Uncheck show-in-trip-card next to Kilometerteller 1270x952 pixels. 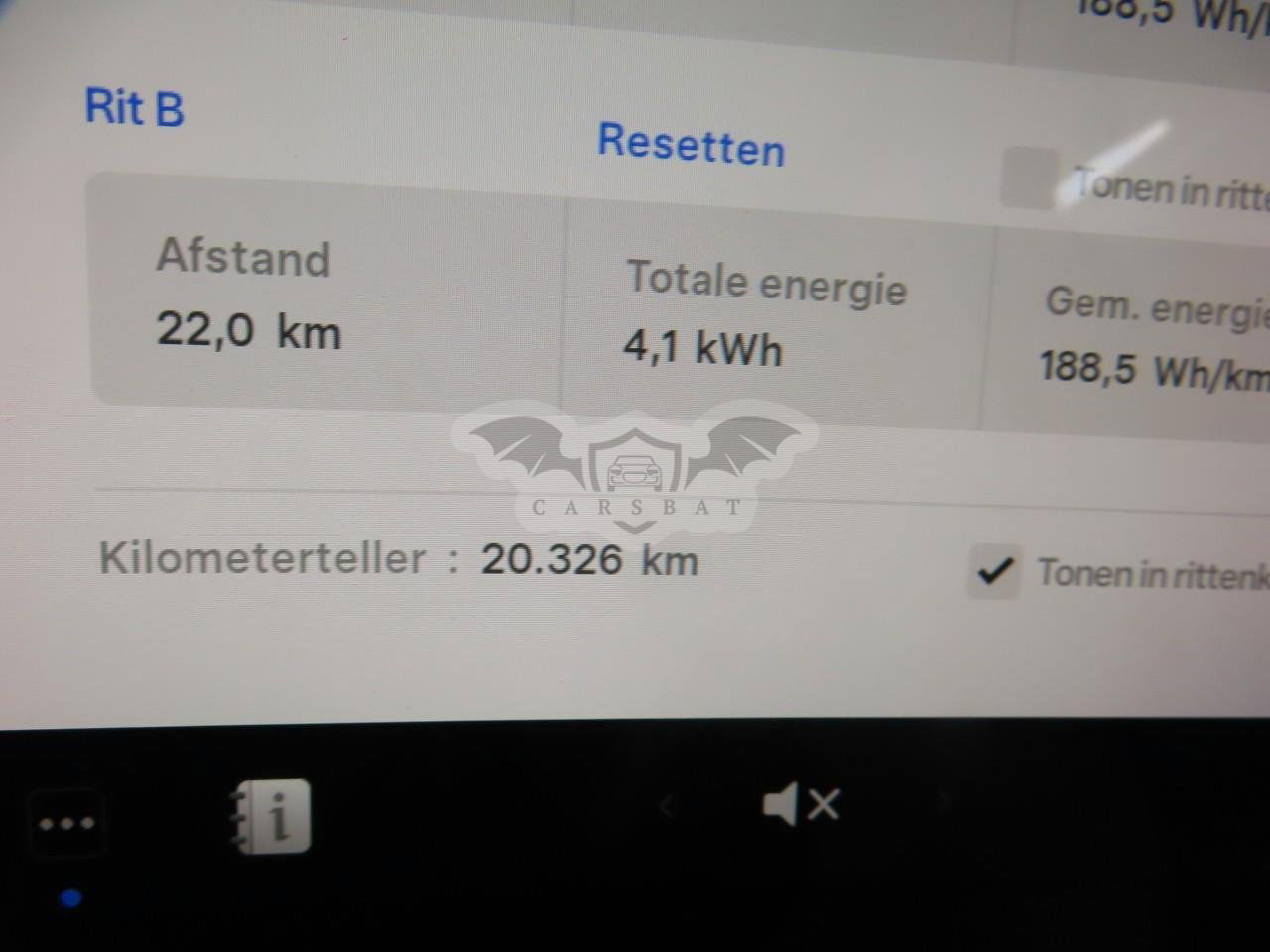994,572
